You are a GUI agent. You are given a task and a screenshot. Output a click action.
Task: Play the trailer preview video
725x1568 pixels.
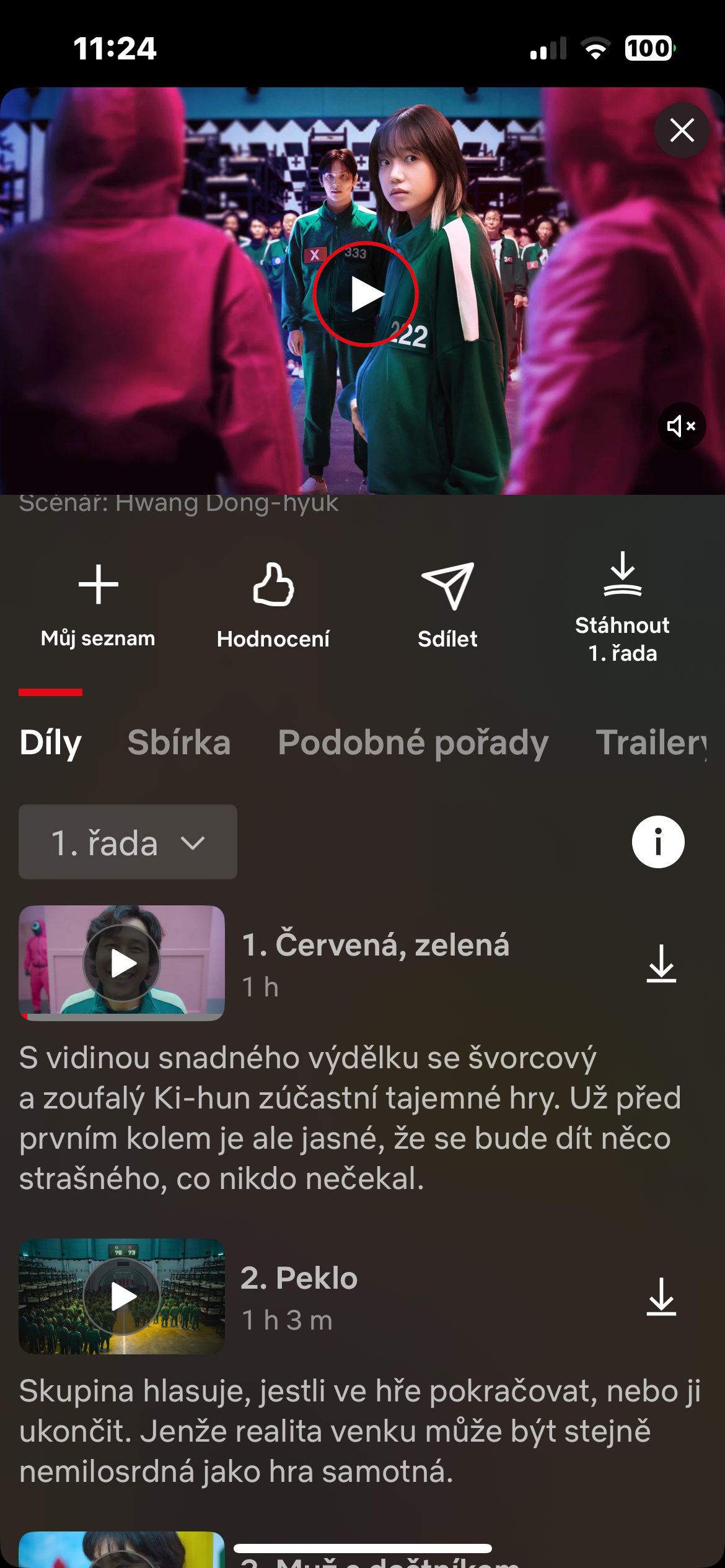[x=366, y=294]
